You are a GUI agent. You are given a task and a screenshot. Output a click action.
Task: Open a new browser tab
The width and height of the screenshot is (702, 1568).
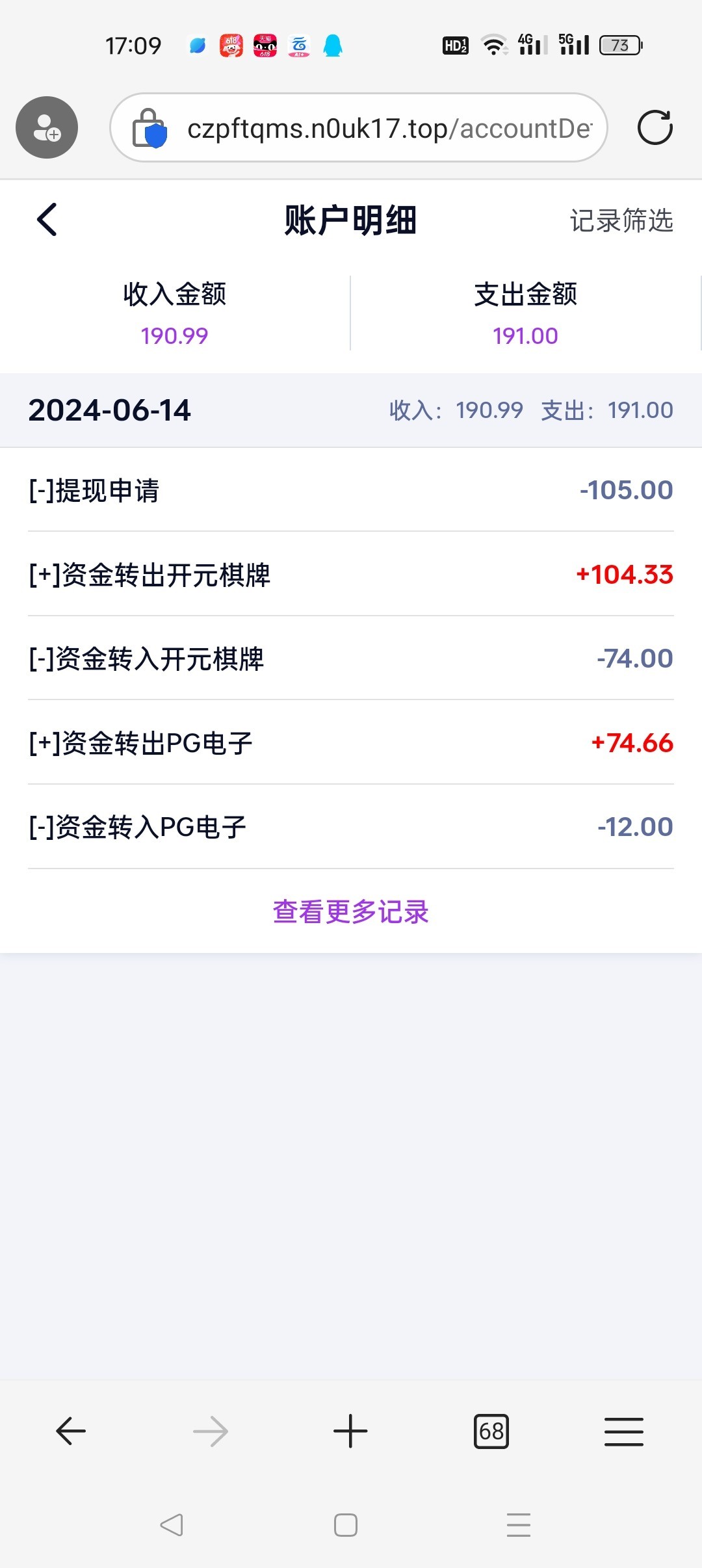(x=350, y=1431)
